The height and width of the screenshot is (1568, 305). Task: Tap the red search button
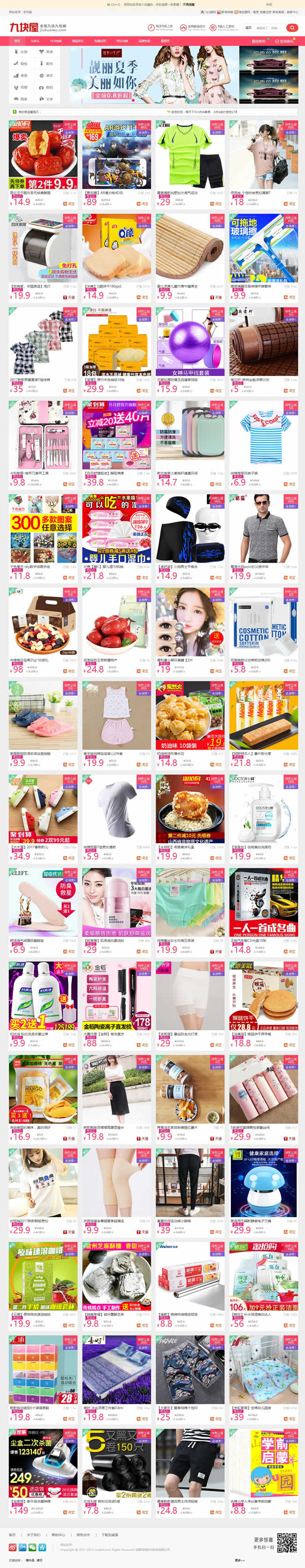[x=292, y=27]
